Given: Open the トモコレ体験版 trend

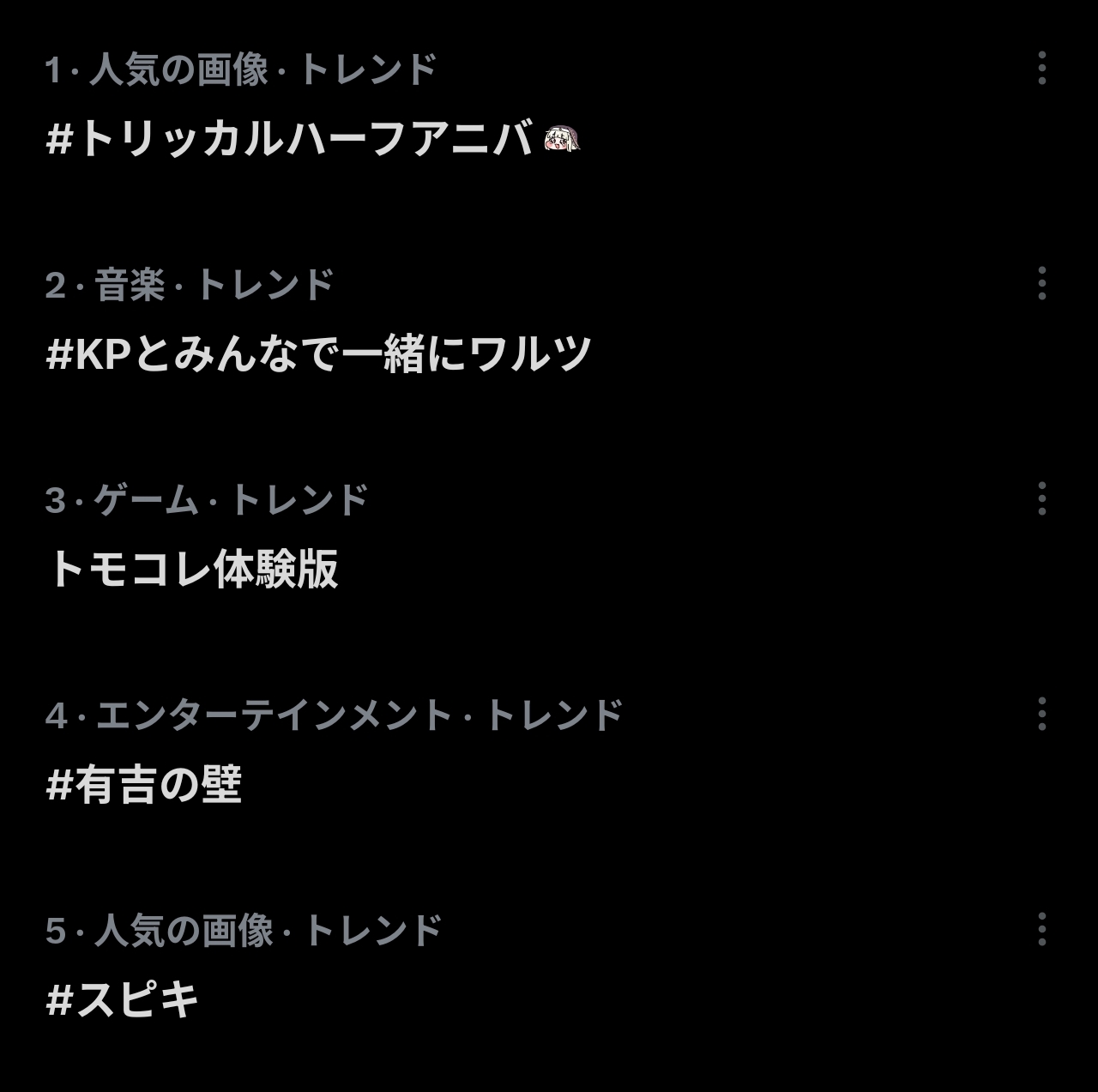Looking at the screenshot, I should point(193,570).
